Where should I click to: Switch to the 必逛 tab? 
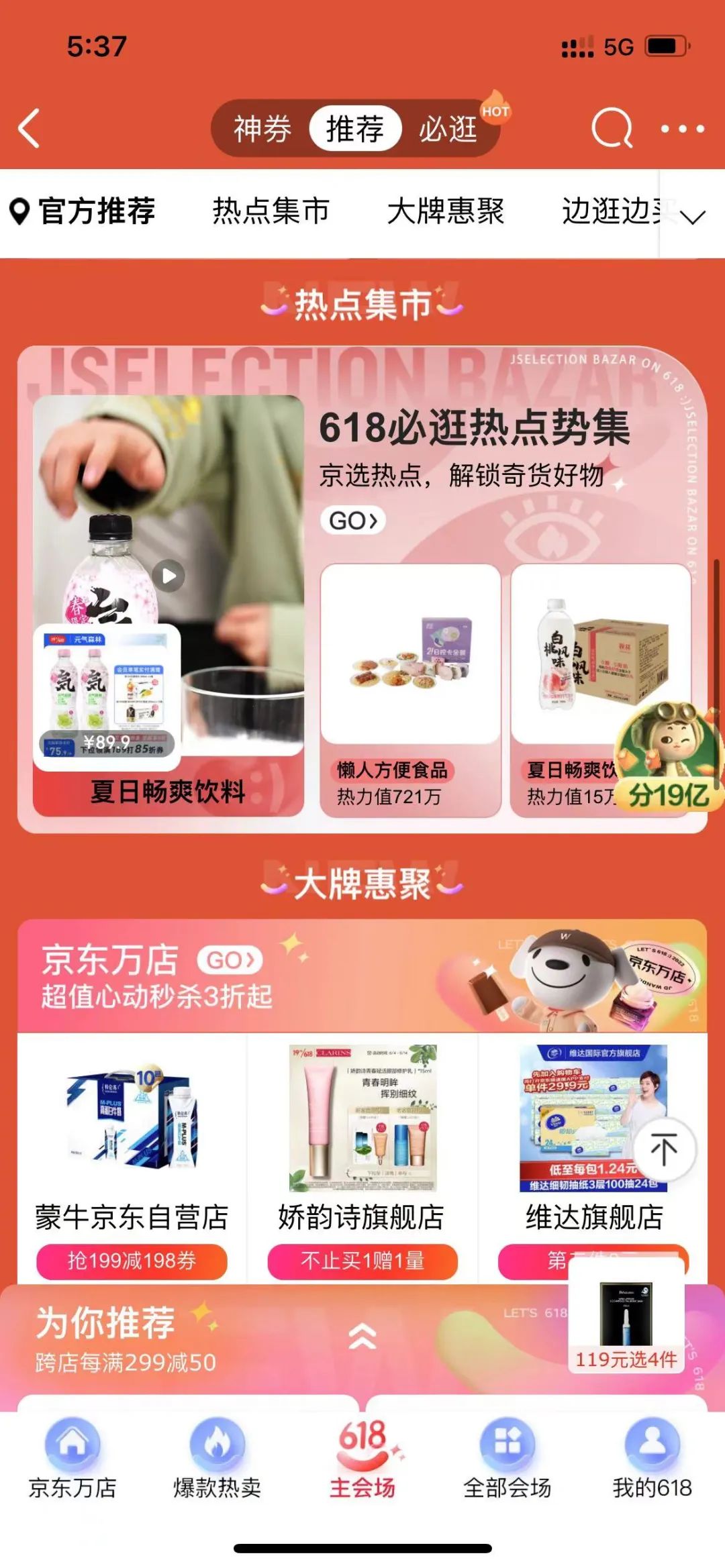pos(448,128)
